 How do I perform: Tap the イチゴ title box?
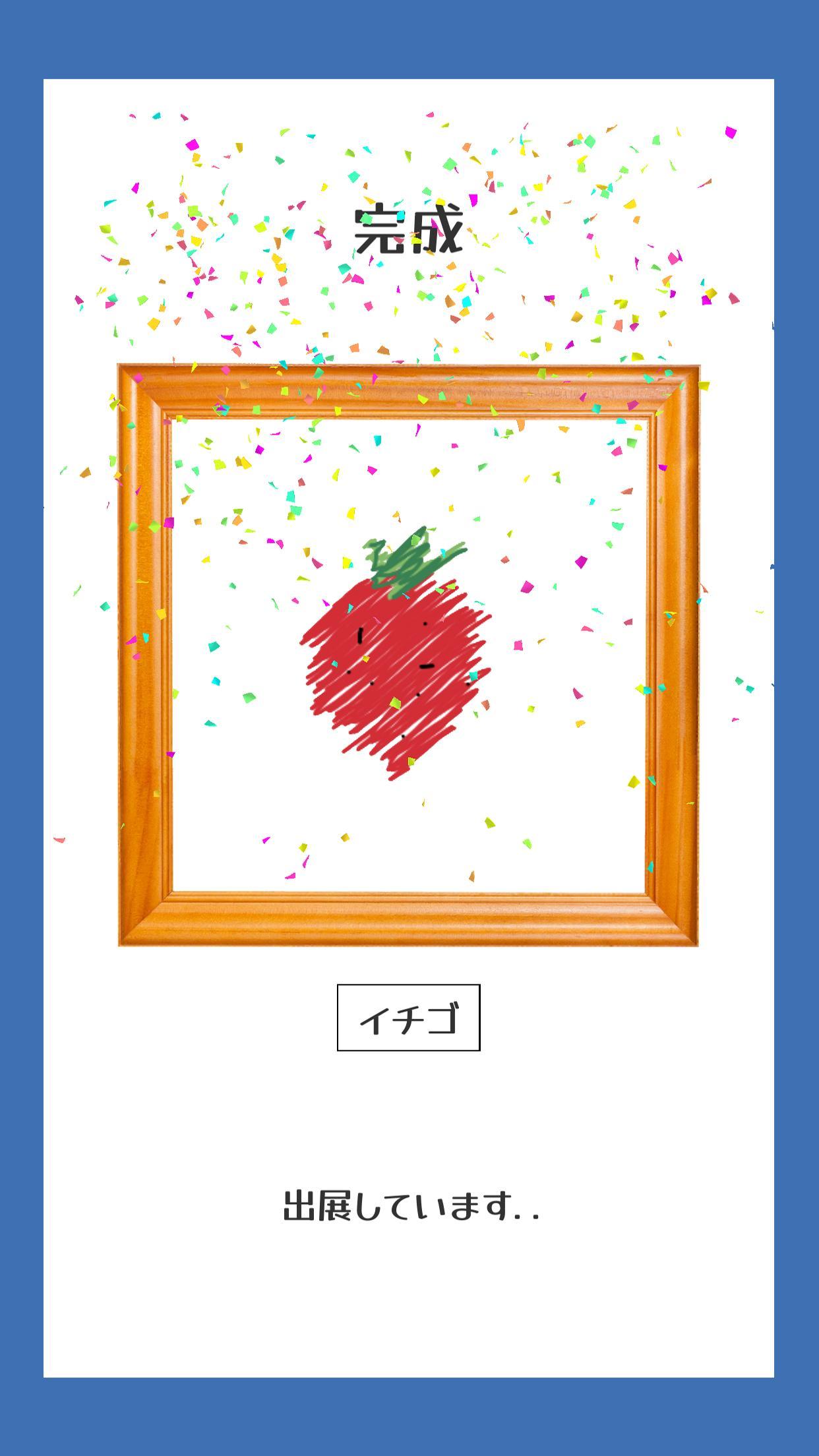pos(408,1017)
